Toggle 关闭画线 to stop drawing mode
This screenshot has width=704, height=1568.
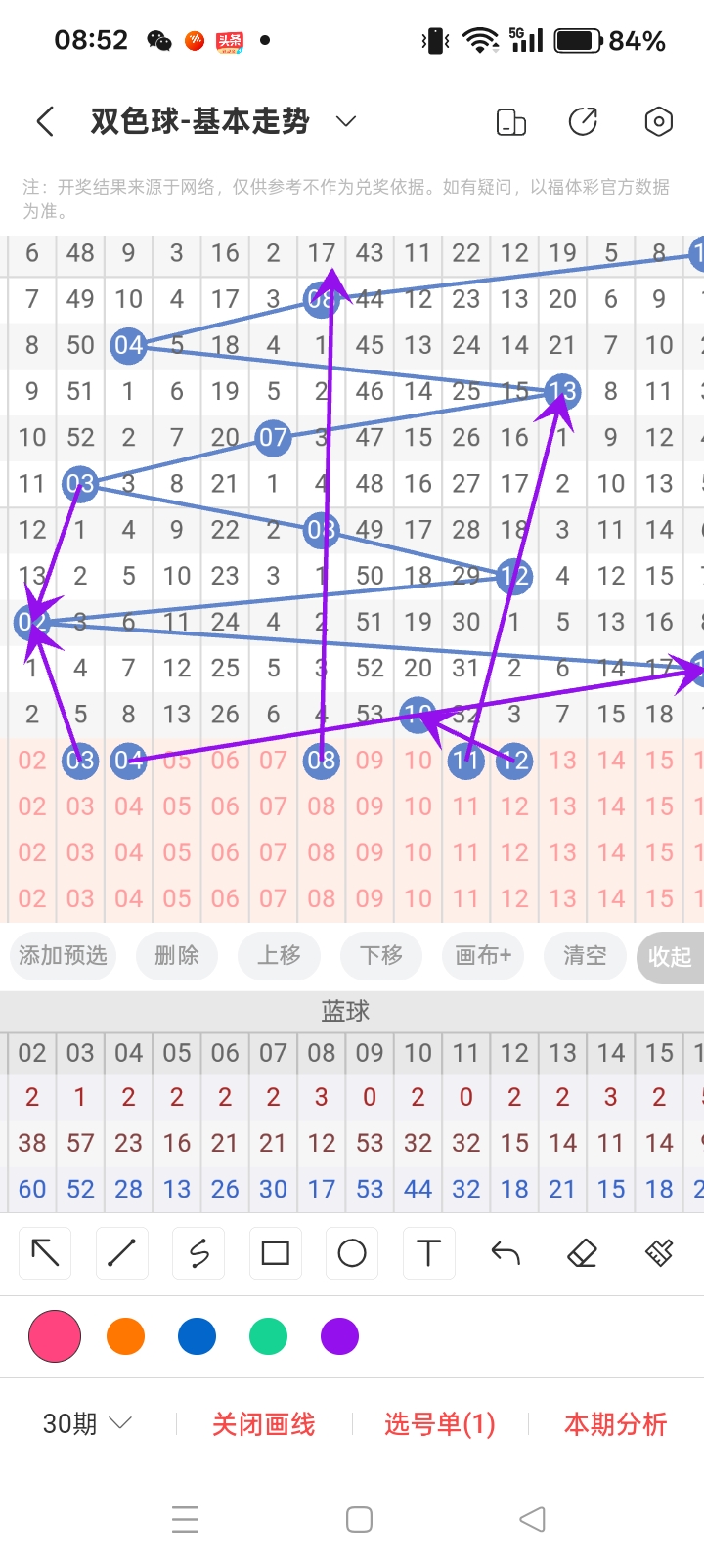click(262, 1425)
